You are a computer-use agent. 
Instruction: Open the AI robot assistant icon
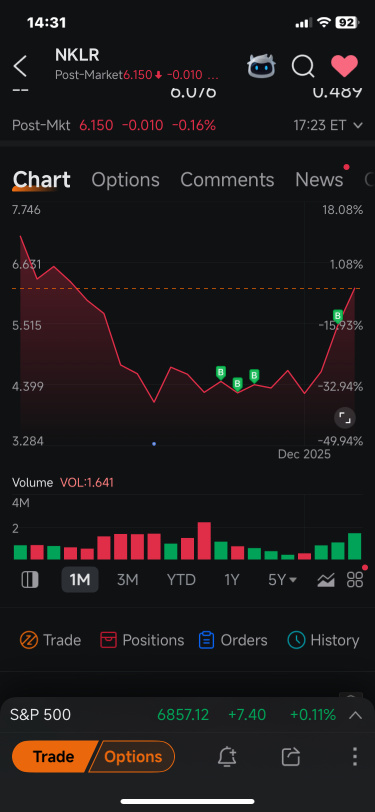261,66
